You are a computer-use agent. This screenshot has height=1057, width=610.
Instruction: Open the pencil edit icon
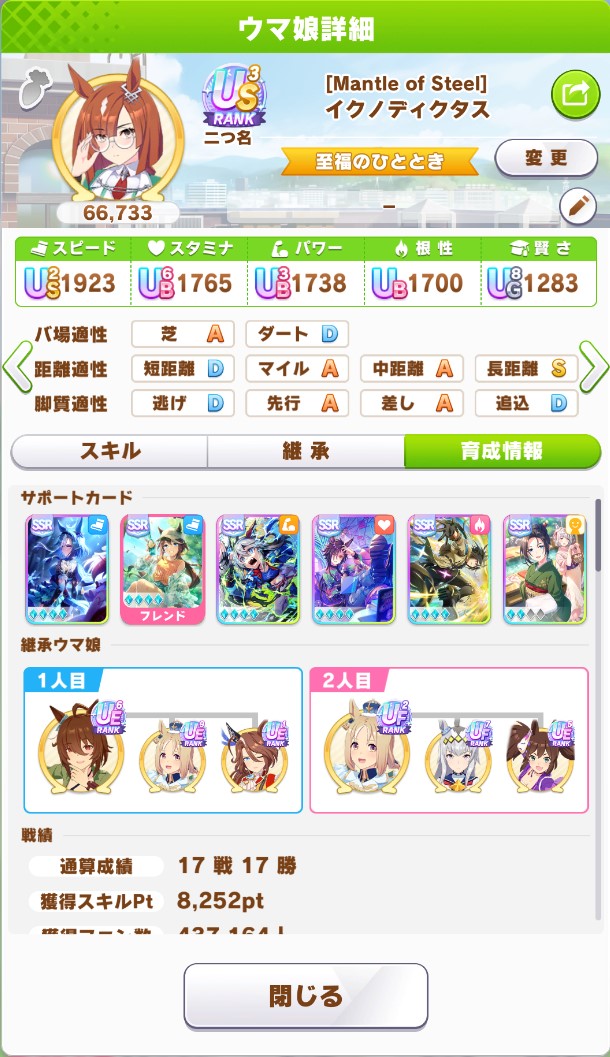tap(577, 207)
